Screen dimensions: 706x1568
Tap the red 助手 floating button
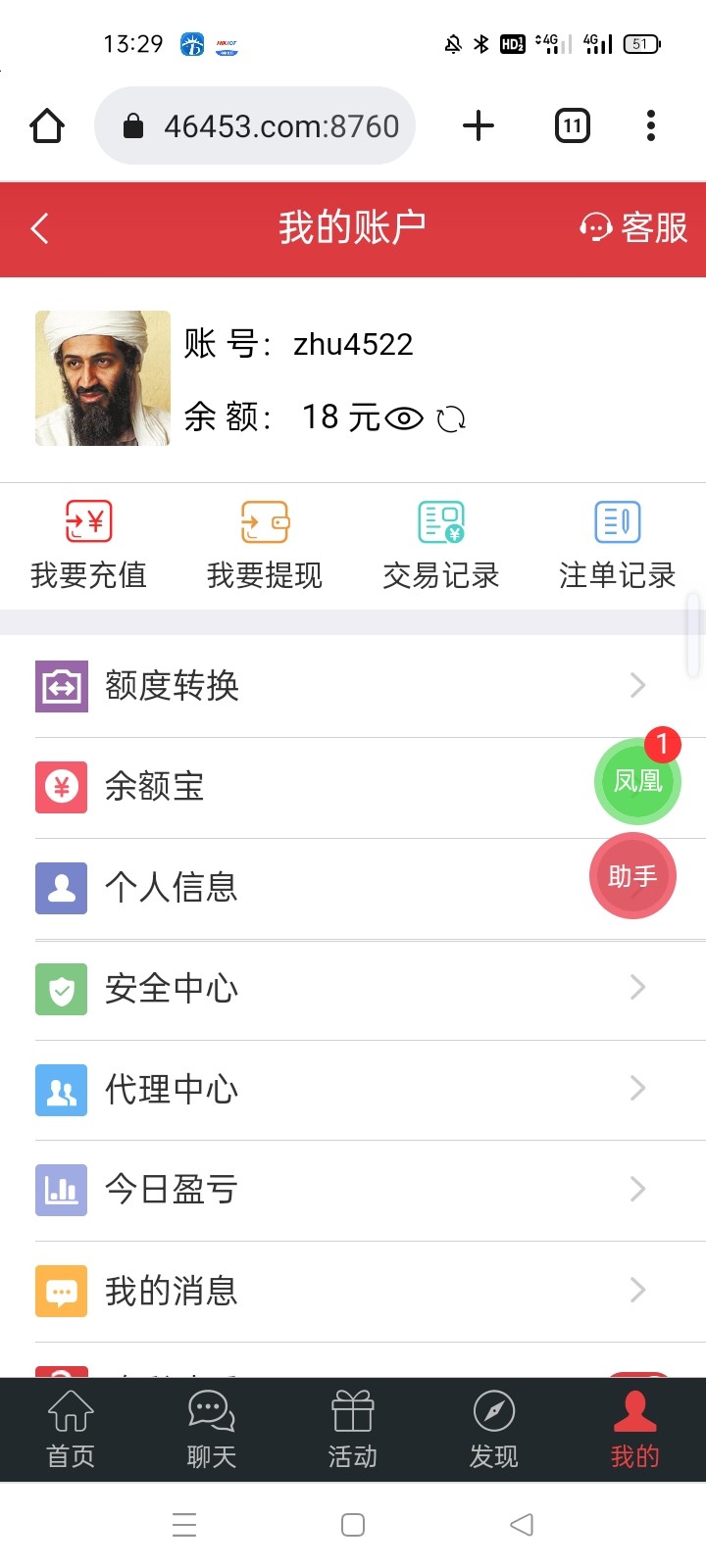tap(632, 876)
